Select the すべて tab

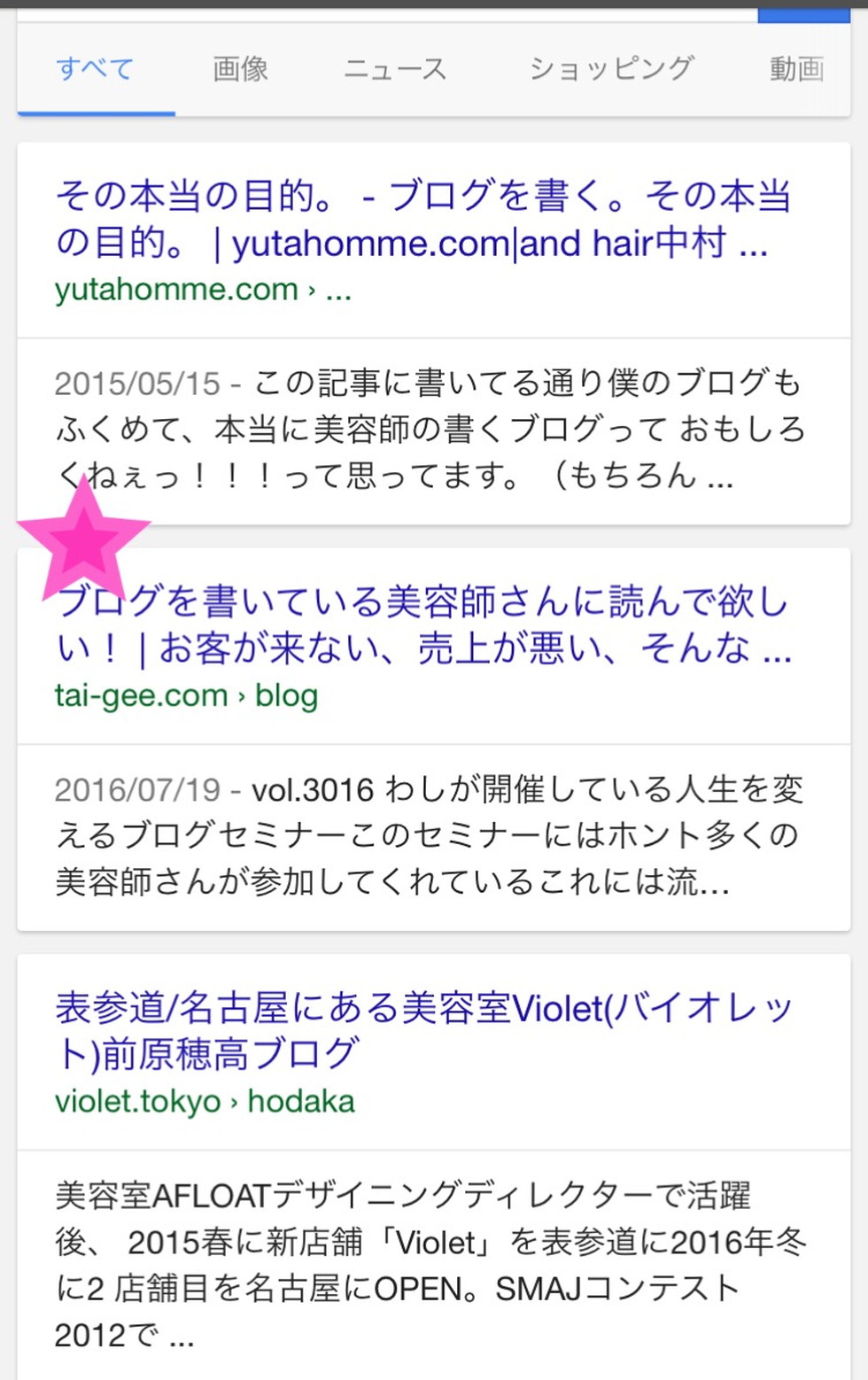95,69
